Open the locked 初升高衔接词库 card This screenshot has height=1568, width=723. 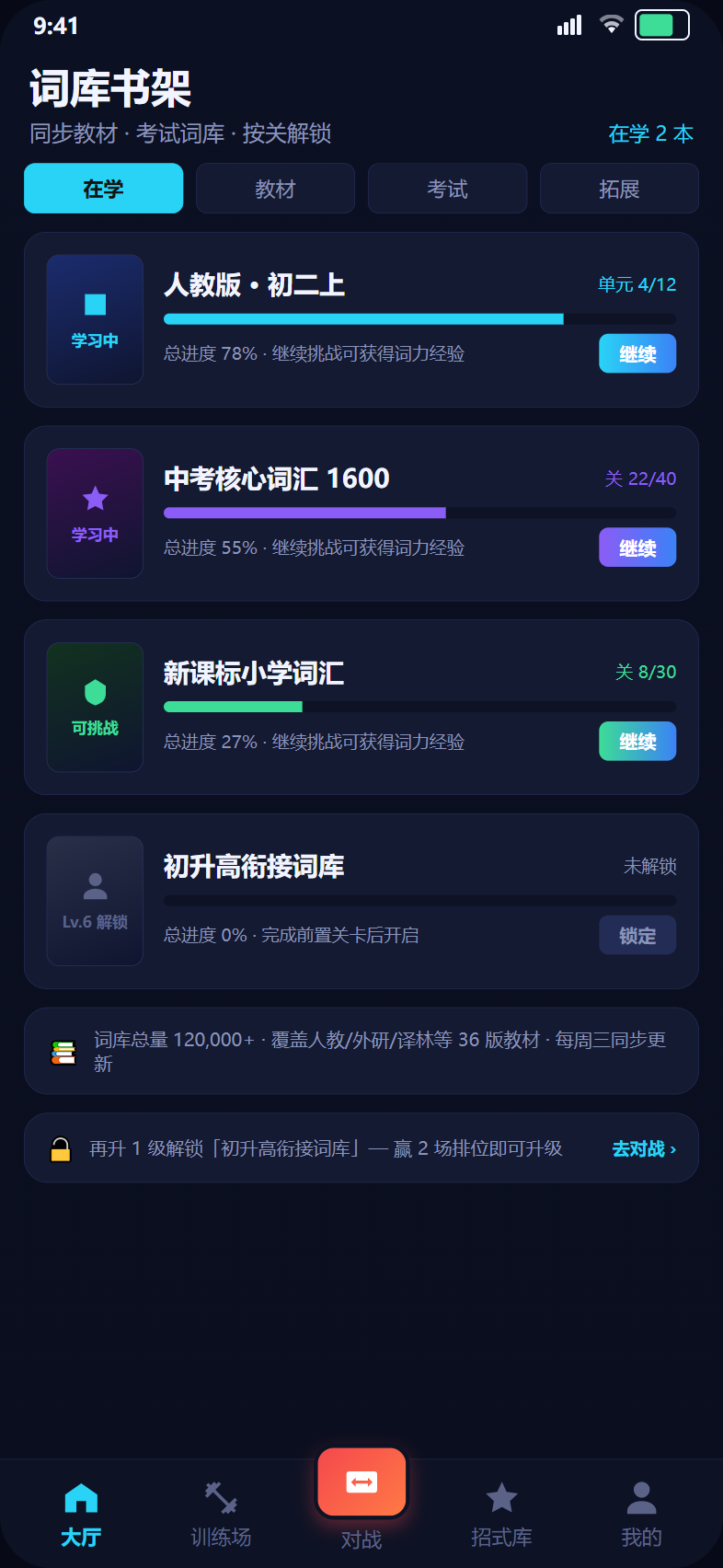pyautogui.click(x=361, y=901)
